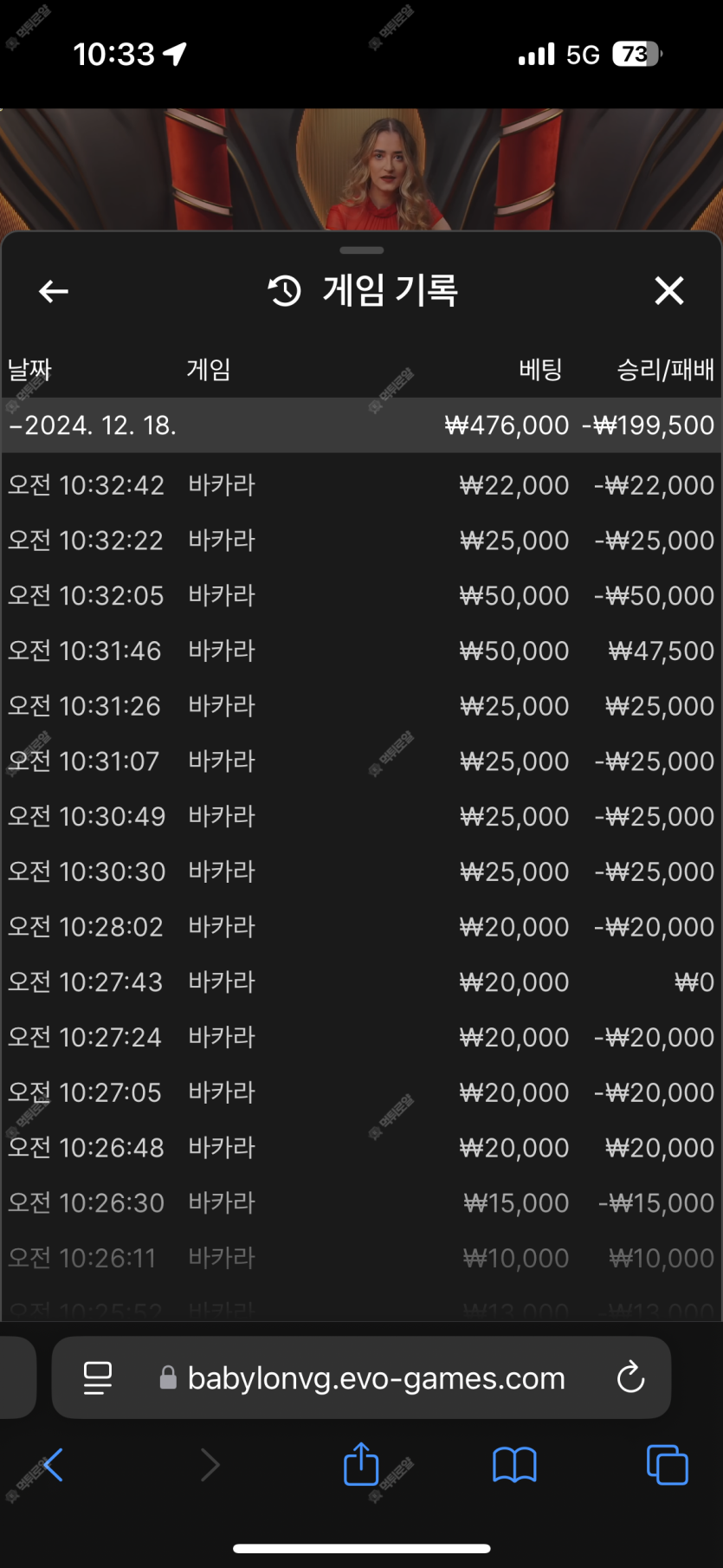Open the 10:31:46 baccarat round won ₩47,500
Image resolution: width=723 pixels, height=1568 pixels.
(362, 651)
